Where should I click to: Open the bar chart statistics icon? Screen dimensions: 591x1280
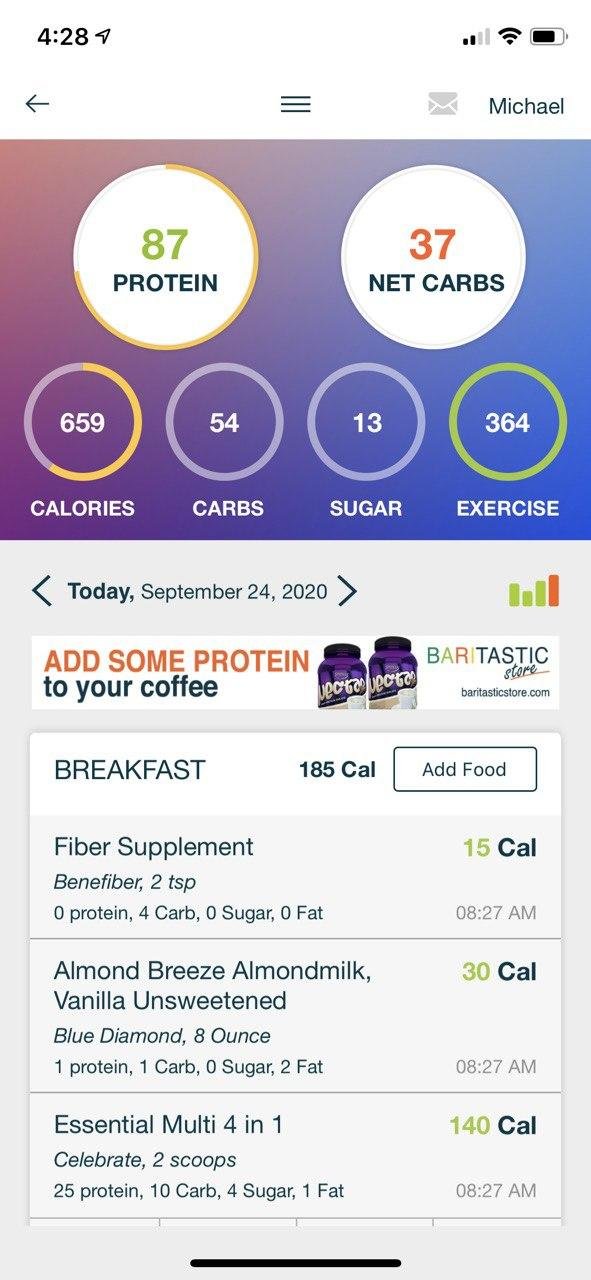[x=534, y=591]
